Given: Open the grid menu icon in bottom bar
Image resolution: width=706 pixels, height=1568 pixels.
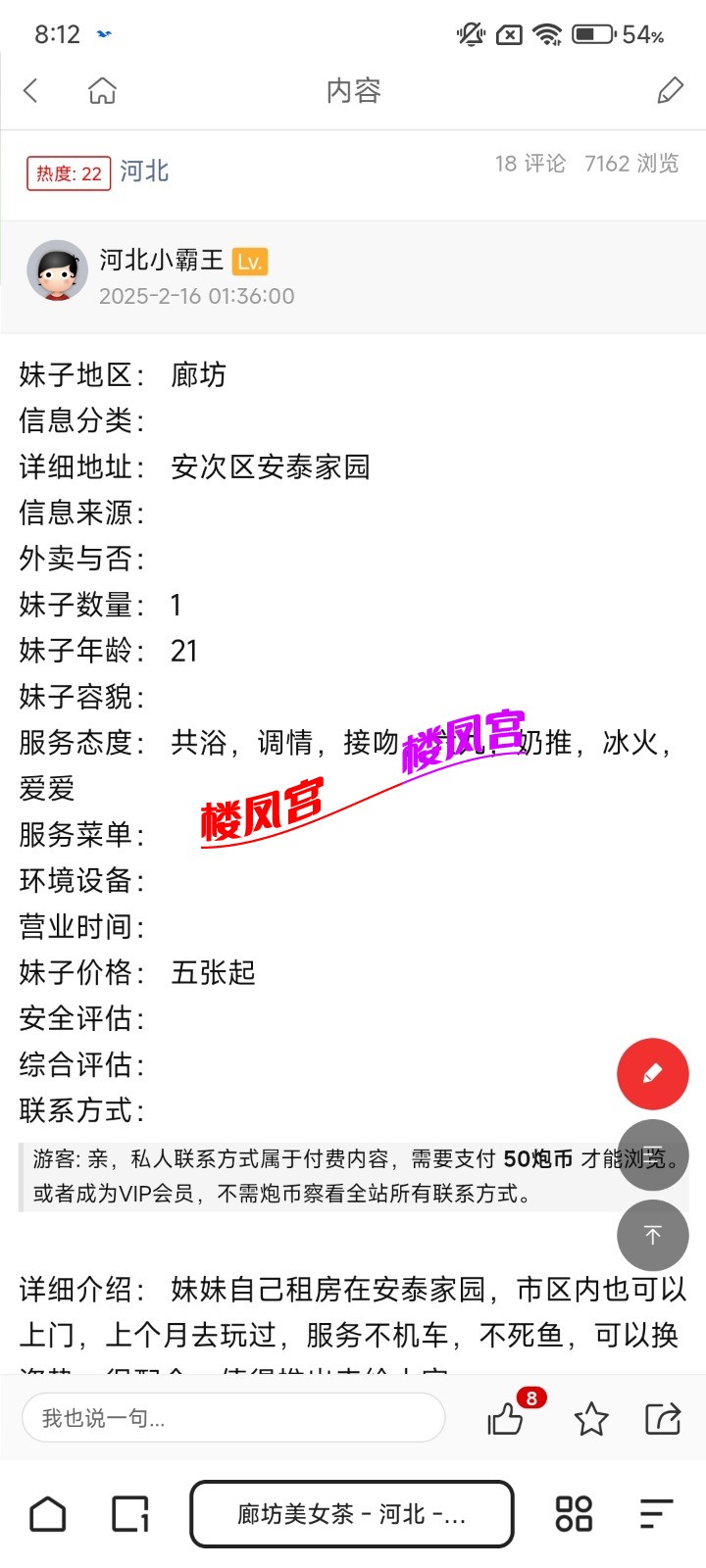Looking at the screenshot, I should (x=574, y=1513).
